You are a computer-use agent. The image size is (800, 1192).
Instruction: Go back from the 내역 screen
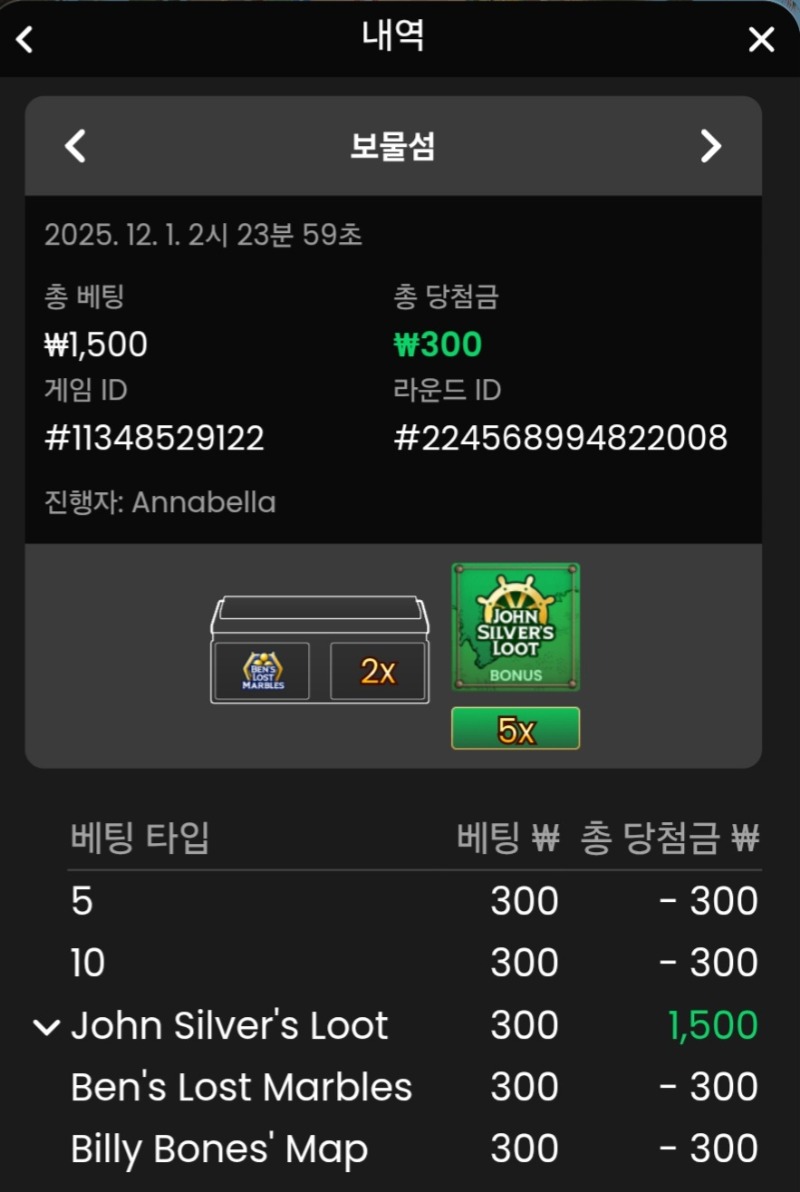25,40
